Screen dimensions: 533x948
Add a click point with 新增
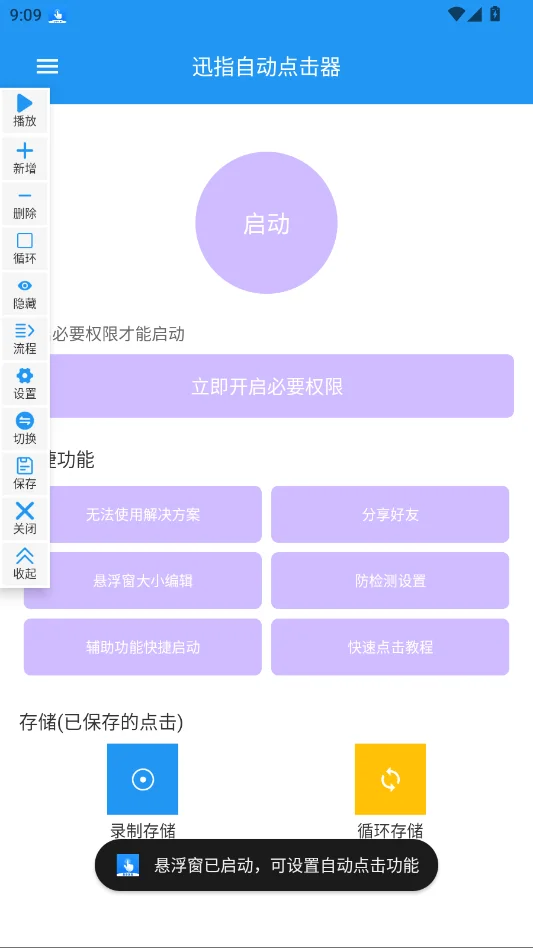point(25,159)
